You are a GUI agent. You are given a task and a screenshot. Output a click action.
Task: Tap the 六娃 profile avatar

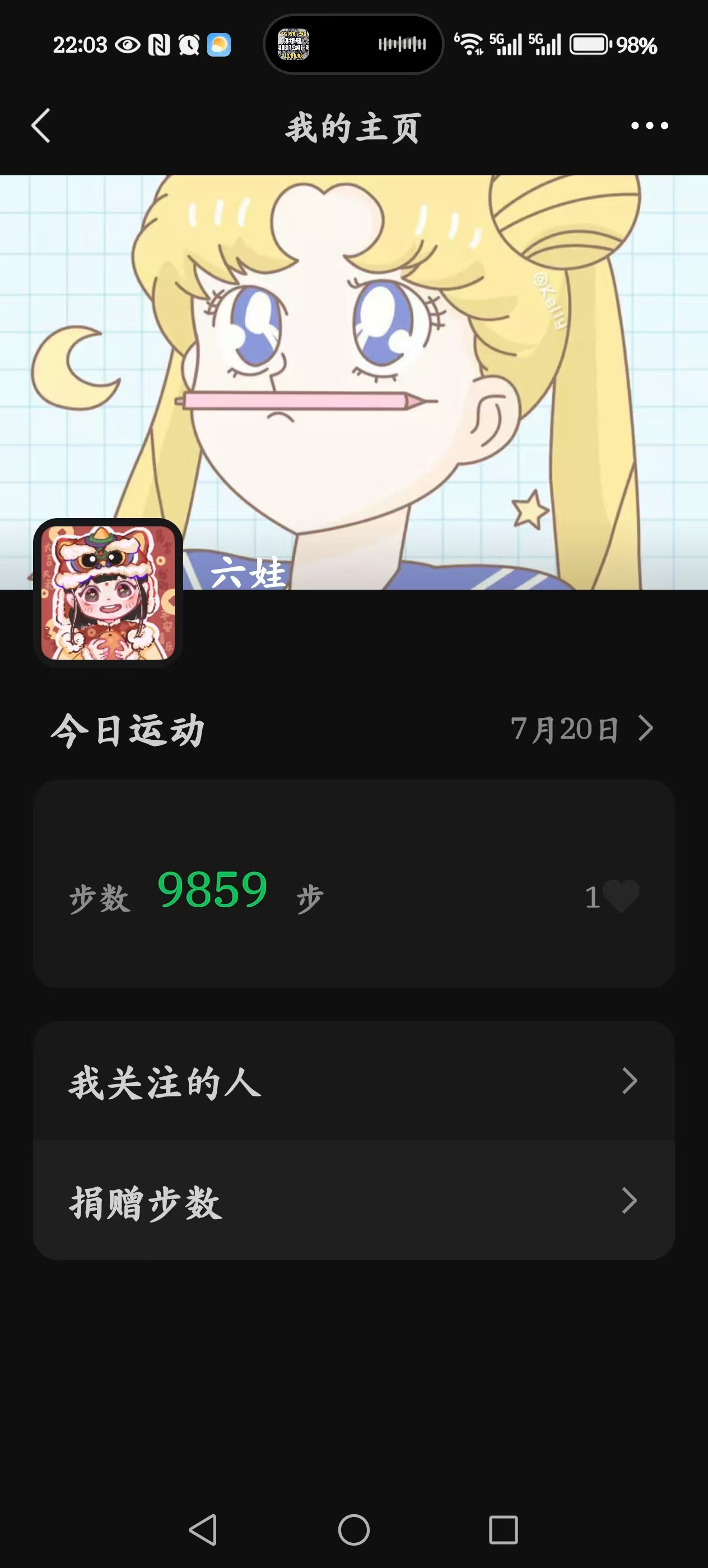[108, 593]
